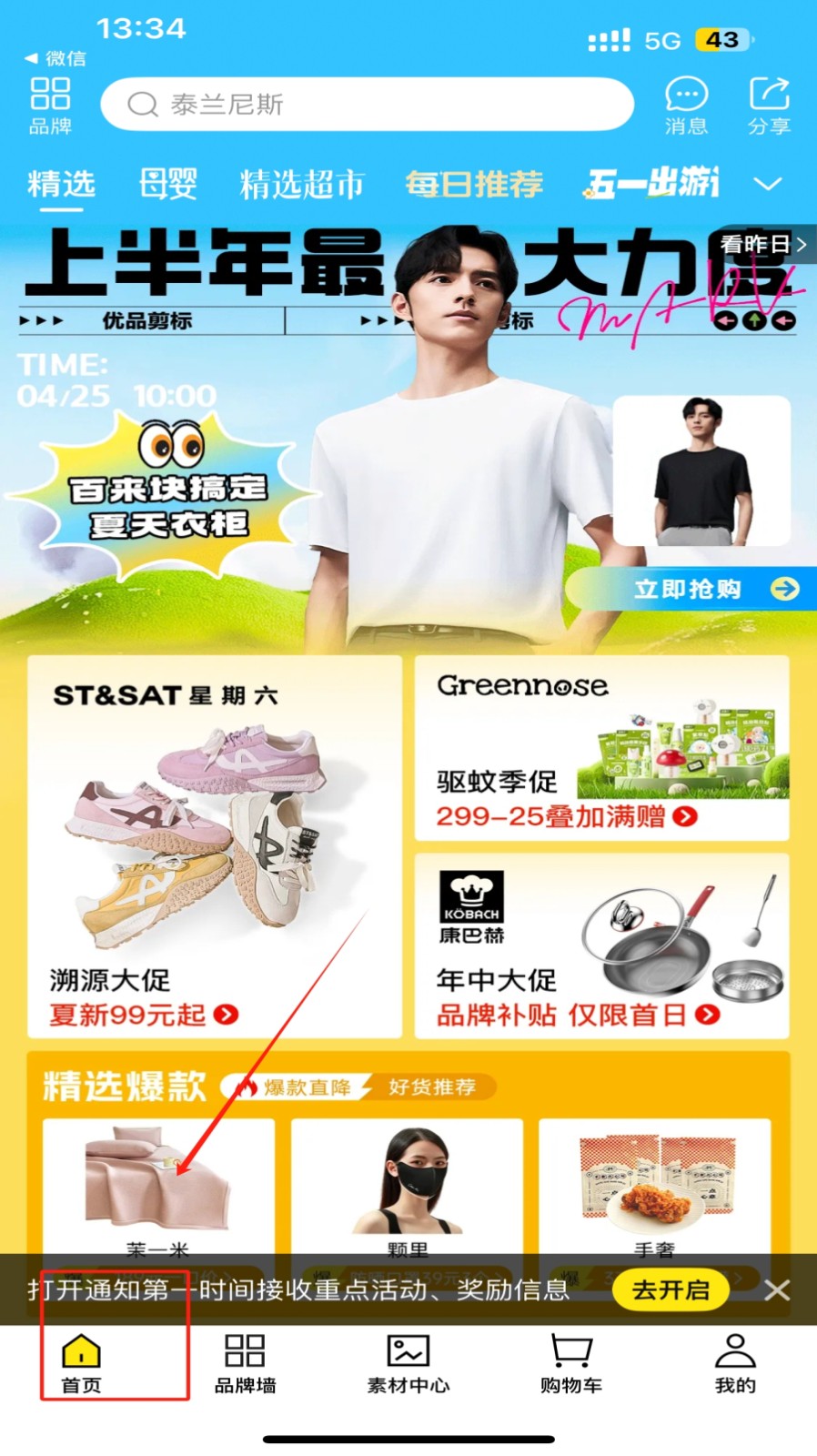Dismiss the notification banner
817x1456 pixels.
777,1289
